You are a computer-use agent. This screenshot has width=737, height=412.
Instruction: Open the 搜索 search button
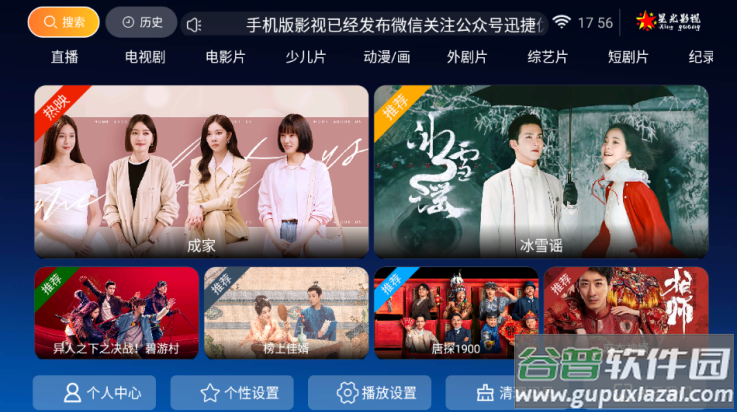(x=63, y=22)
